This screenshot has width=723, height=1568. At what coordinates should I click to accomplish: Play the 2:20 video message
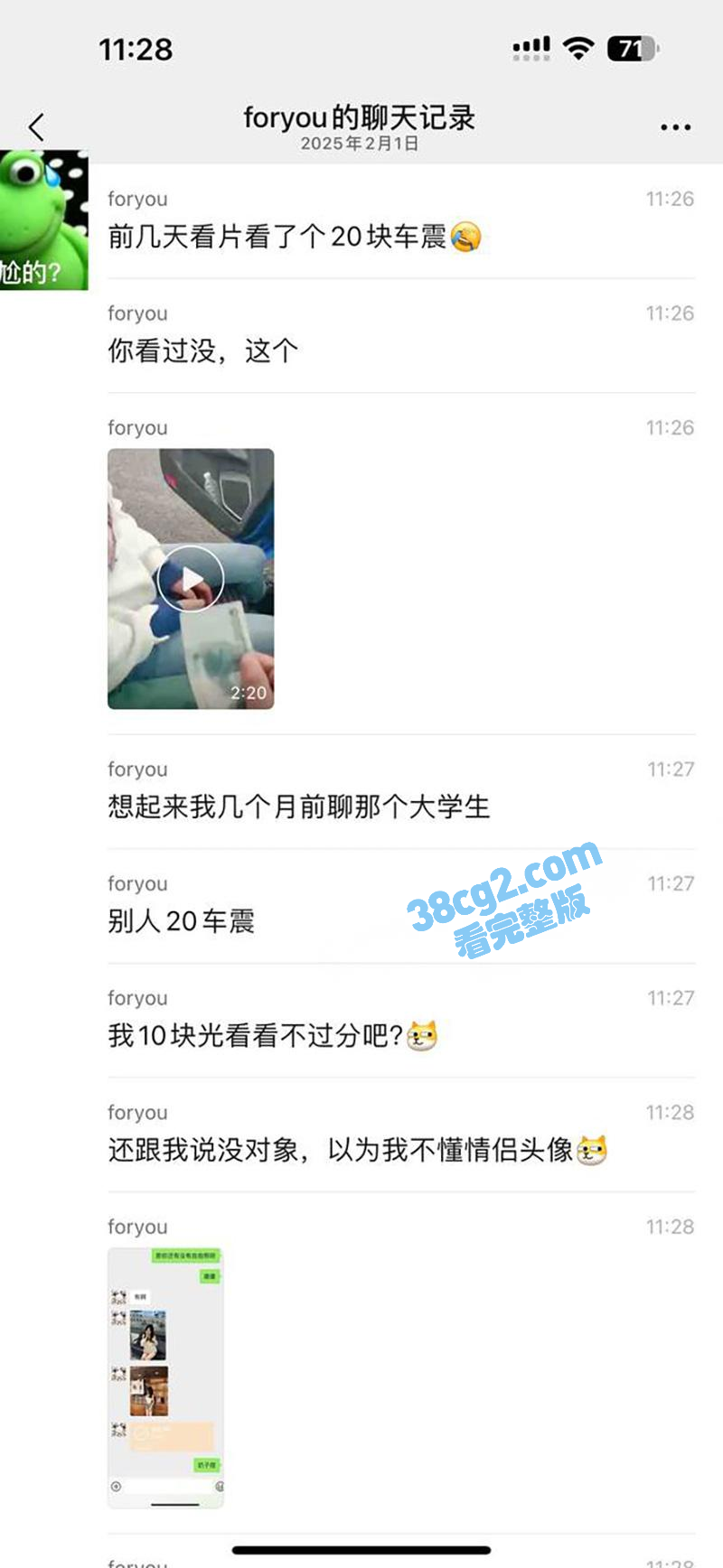[x=190, y=579]
